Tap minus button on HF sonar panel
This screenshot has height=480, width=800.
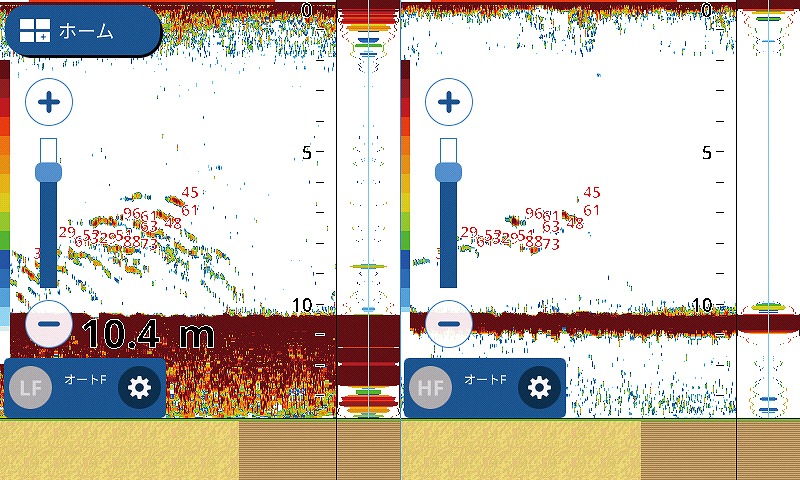click(449, 323)
